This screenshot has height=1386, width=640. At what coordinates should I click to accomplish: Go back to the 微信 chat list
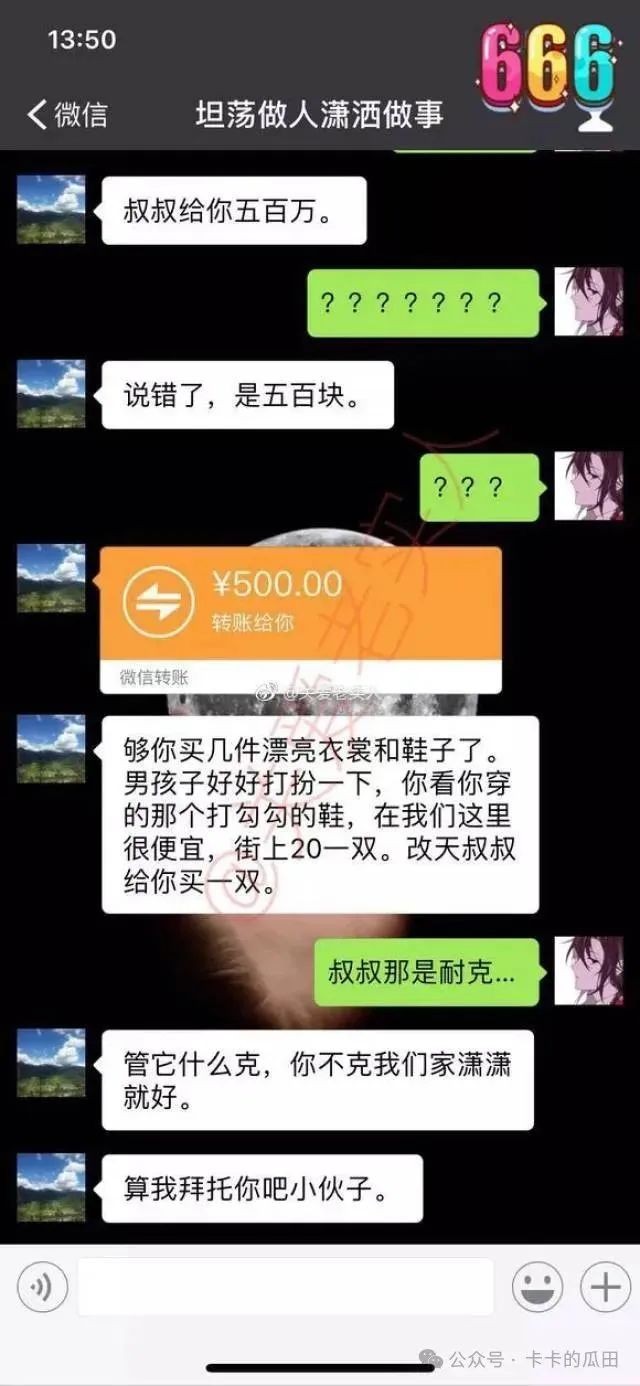[x=66, y=115]
